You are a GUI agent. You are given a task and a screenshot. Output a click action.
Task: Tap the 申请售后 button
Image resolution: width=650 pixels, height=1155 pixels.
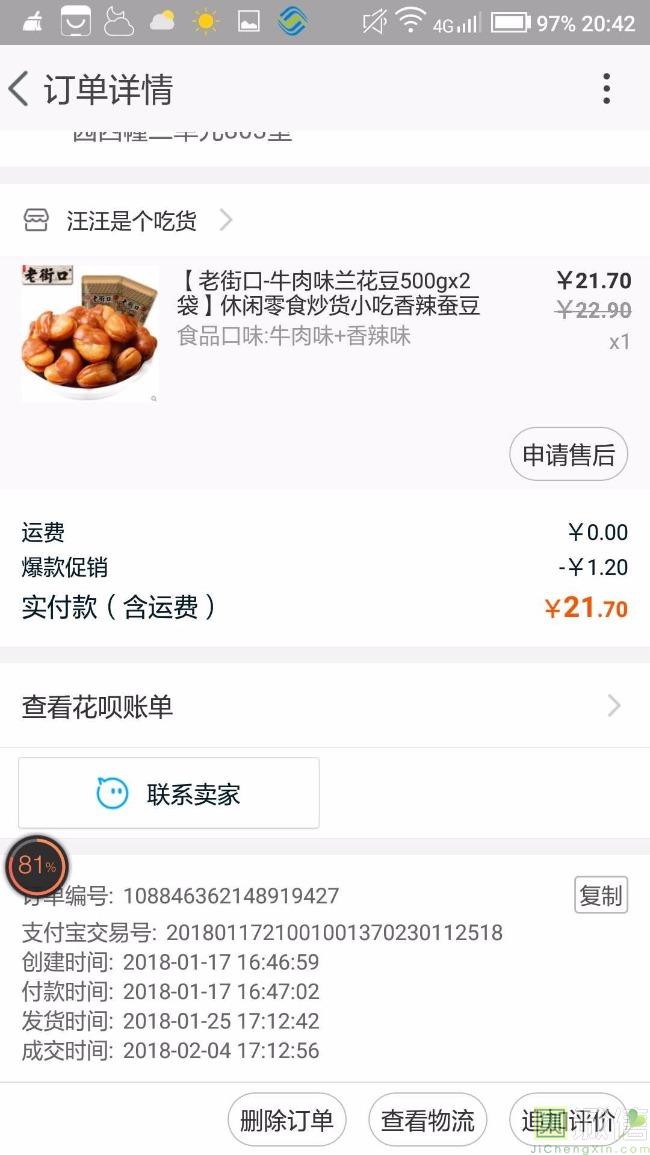[568, 455]
